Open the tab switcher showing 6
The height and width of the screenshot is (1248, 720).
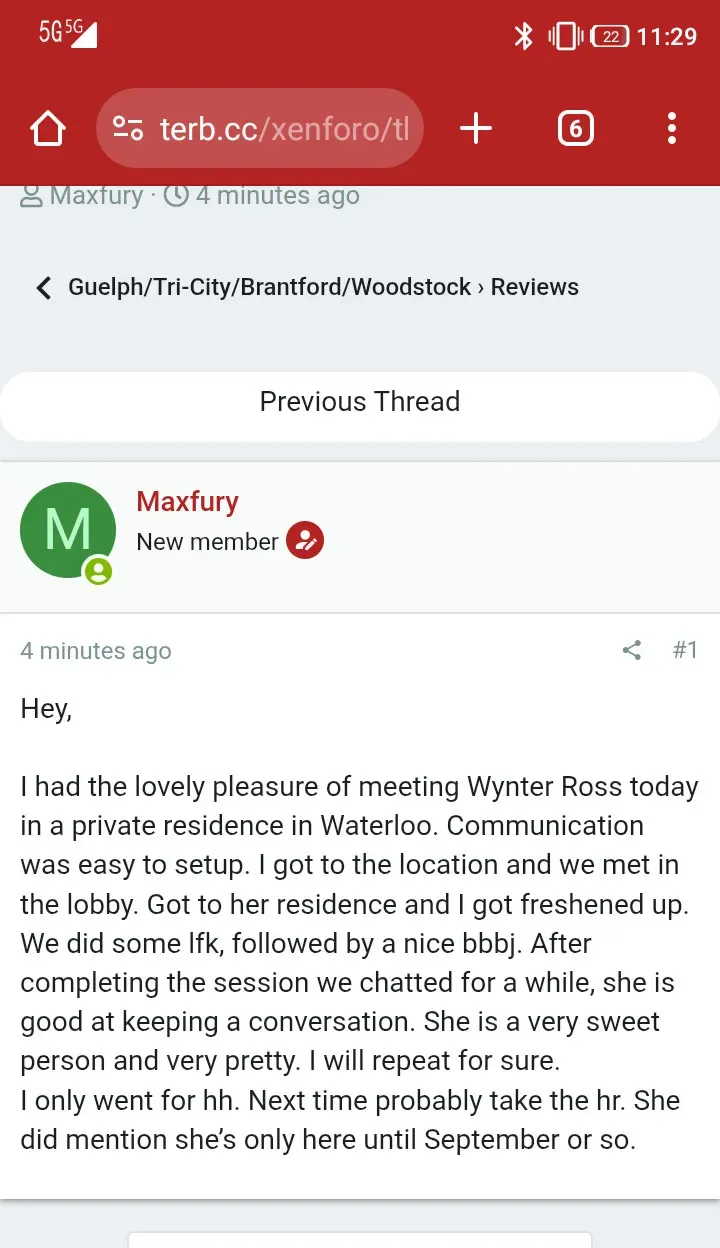click(575, 129)
